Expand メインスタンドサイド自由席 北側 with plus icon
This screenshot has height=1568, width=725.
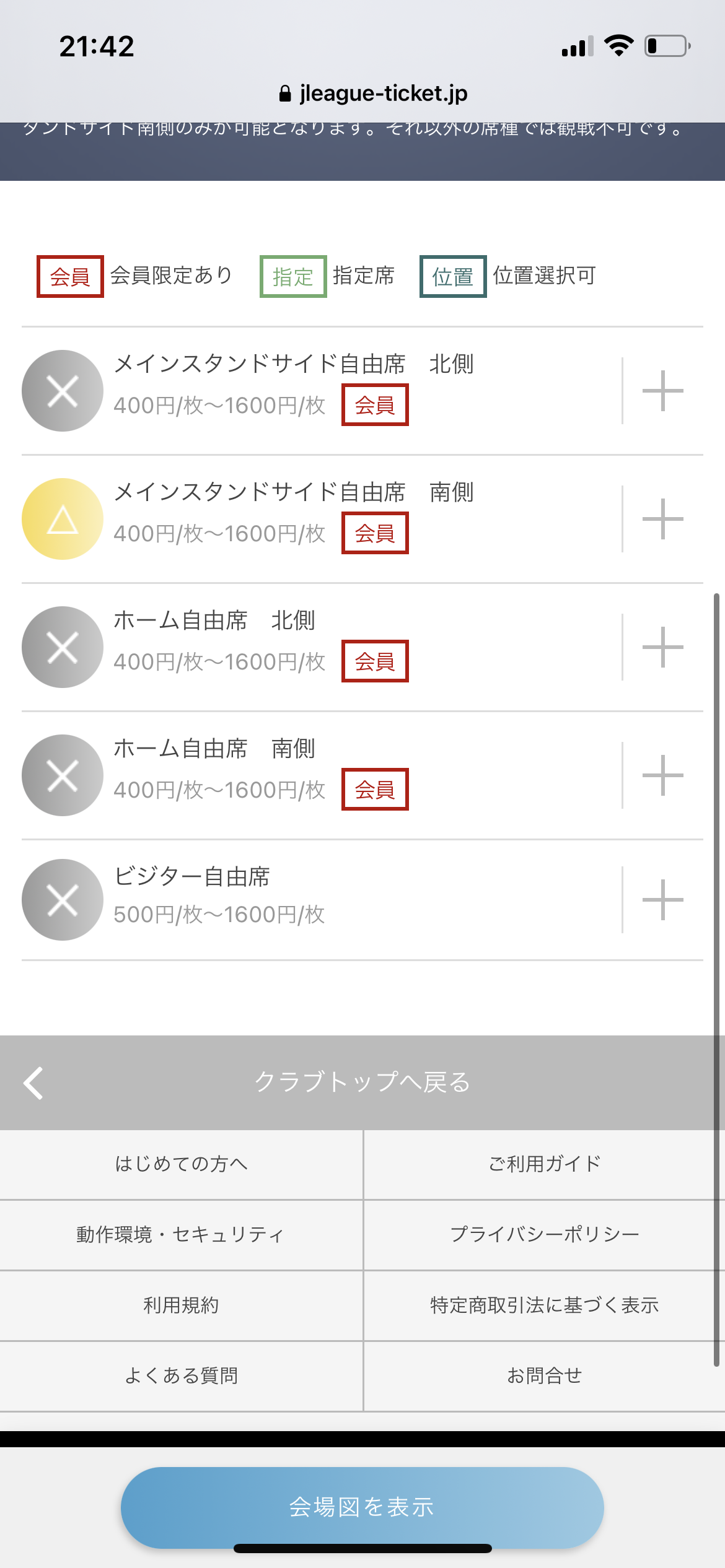662,391
